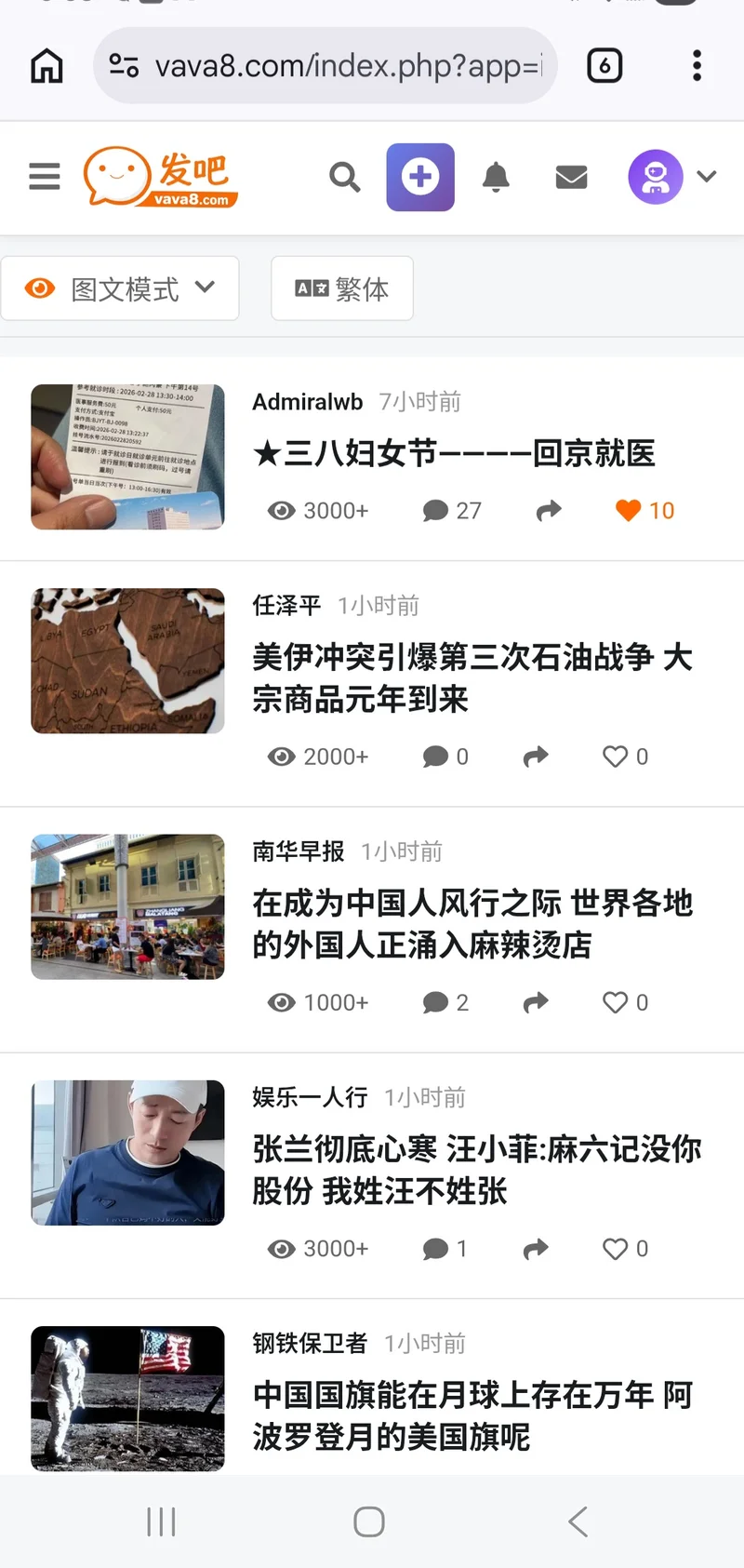Open comments on the 南华早报 post
Screen dimensions: 744x1568
[x=445, y=1002]
